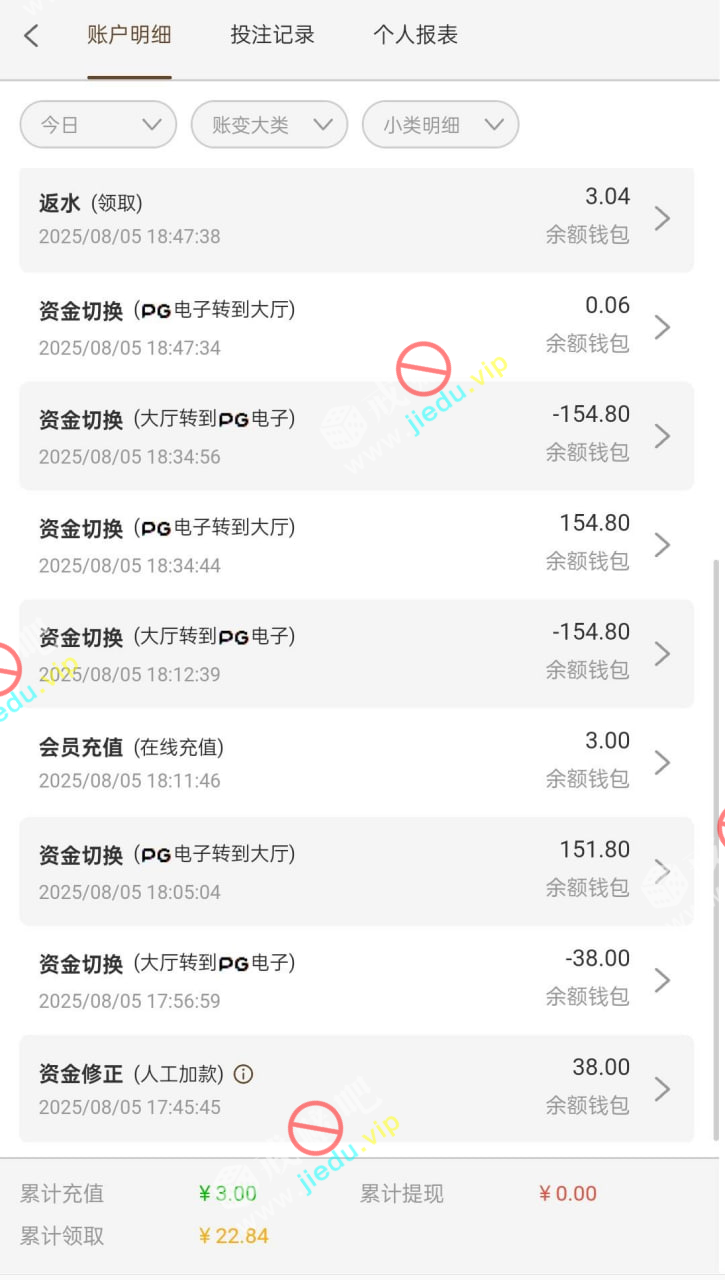
Task: Expand the 小类明细 dropdown
Action: [440, 125]
